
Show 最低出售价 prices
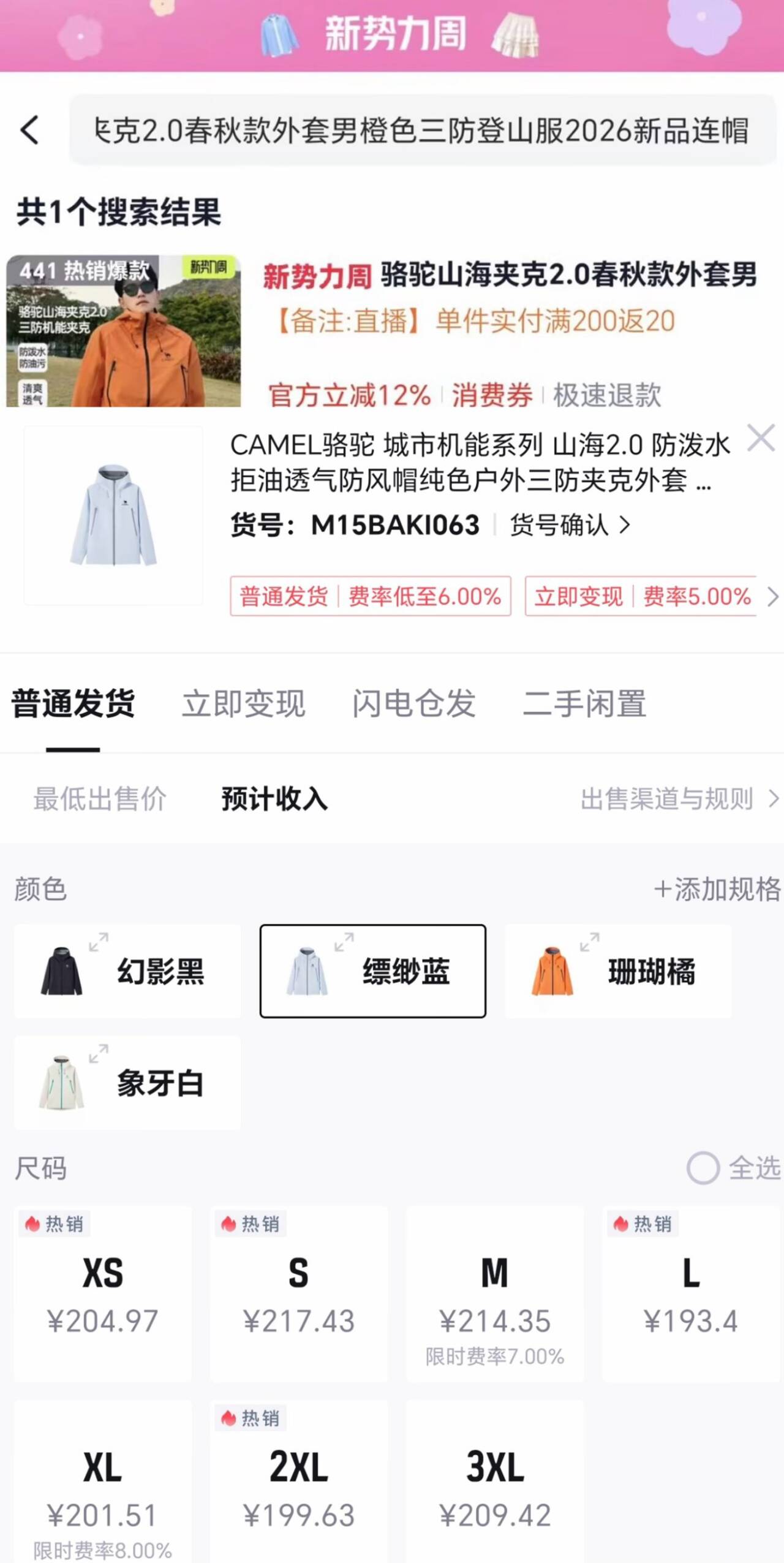[x=100, y=799]
